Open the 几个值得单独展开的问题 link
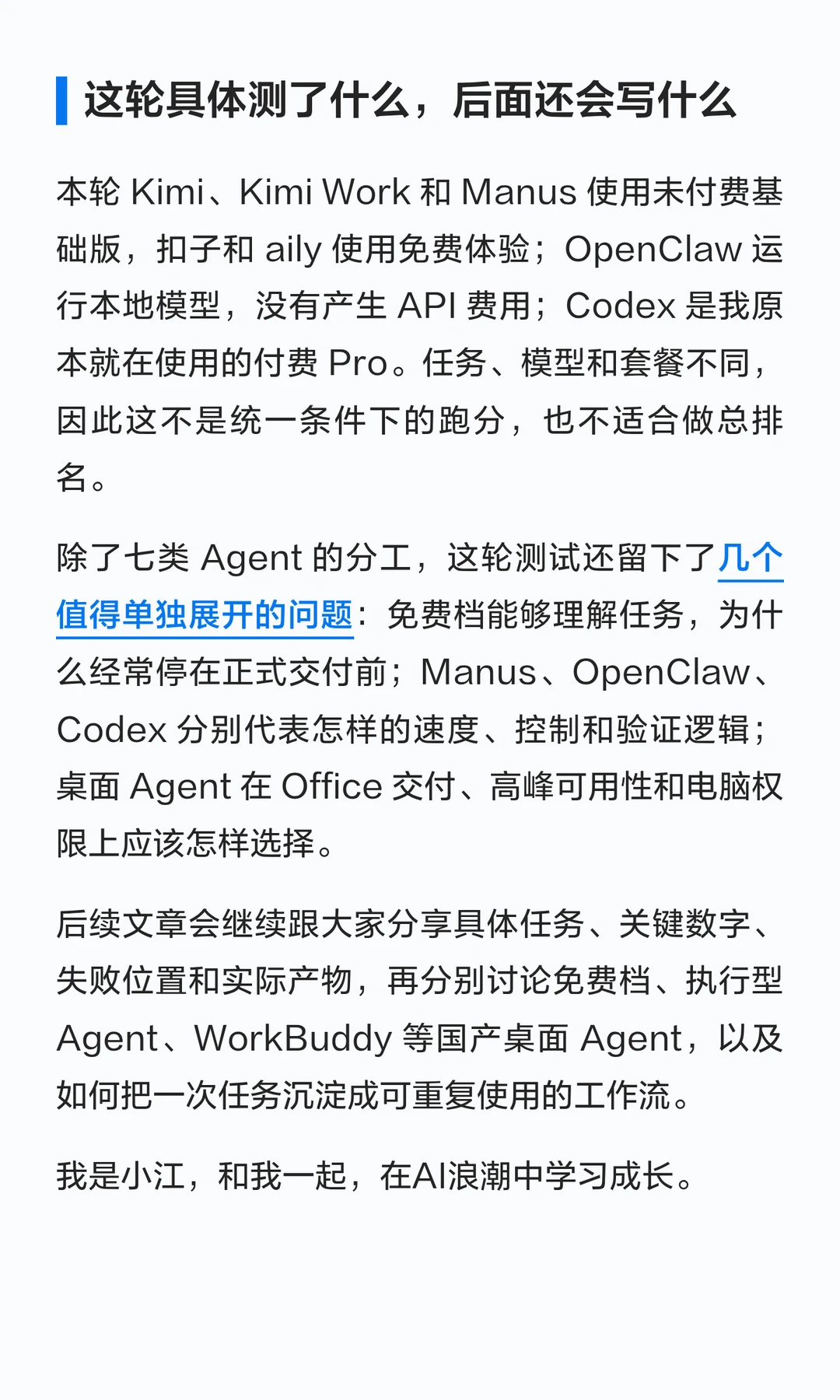Screen dimensions: 840x1400 pyautogui.click(x=205, y=614)
